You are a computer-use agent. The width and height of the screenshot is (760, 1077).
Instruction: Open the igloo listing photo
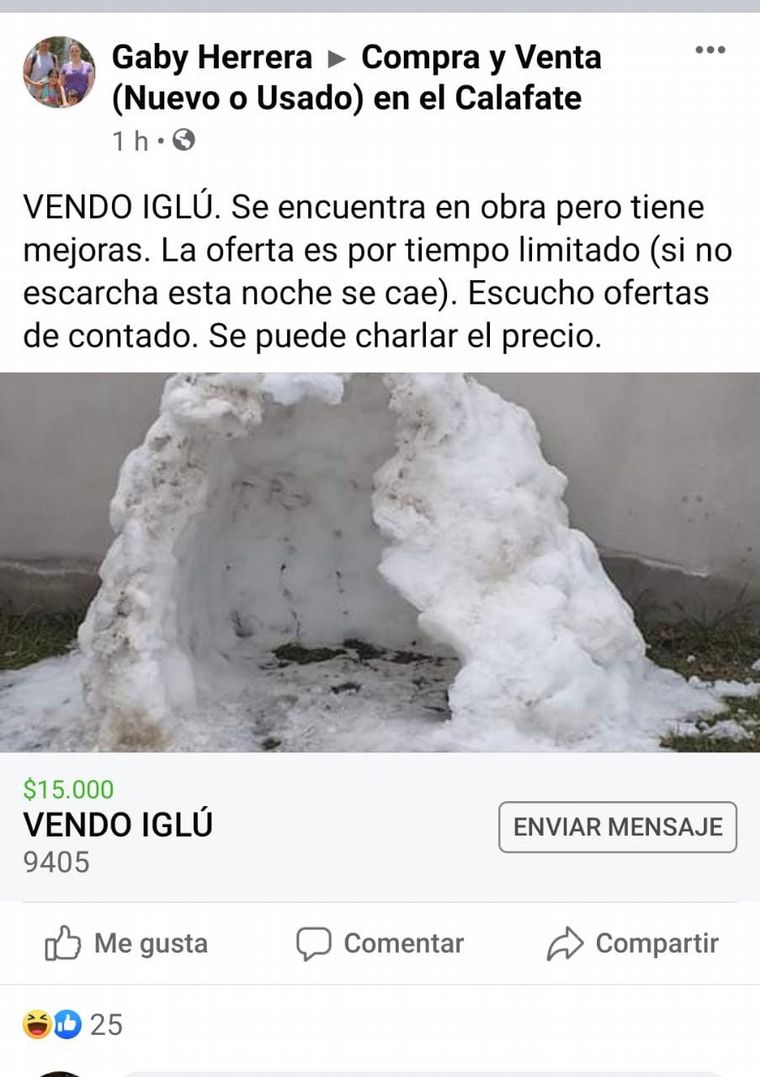[x=380, y=562]
